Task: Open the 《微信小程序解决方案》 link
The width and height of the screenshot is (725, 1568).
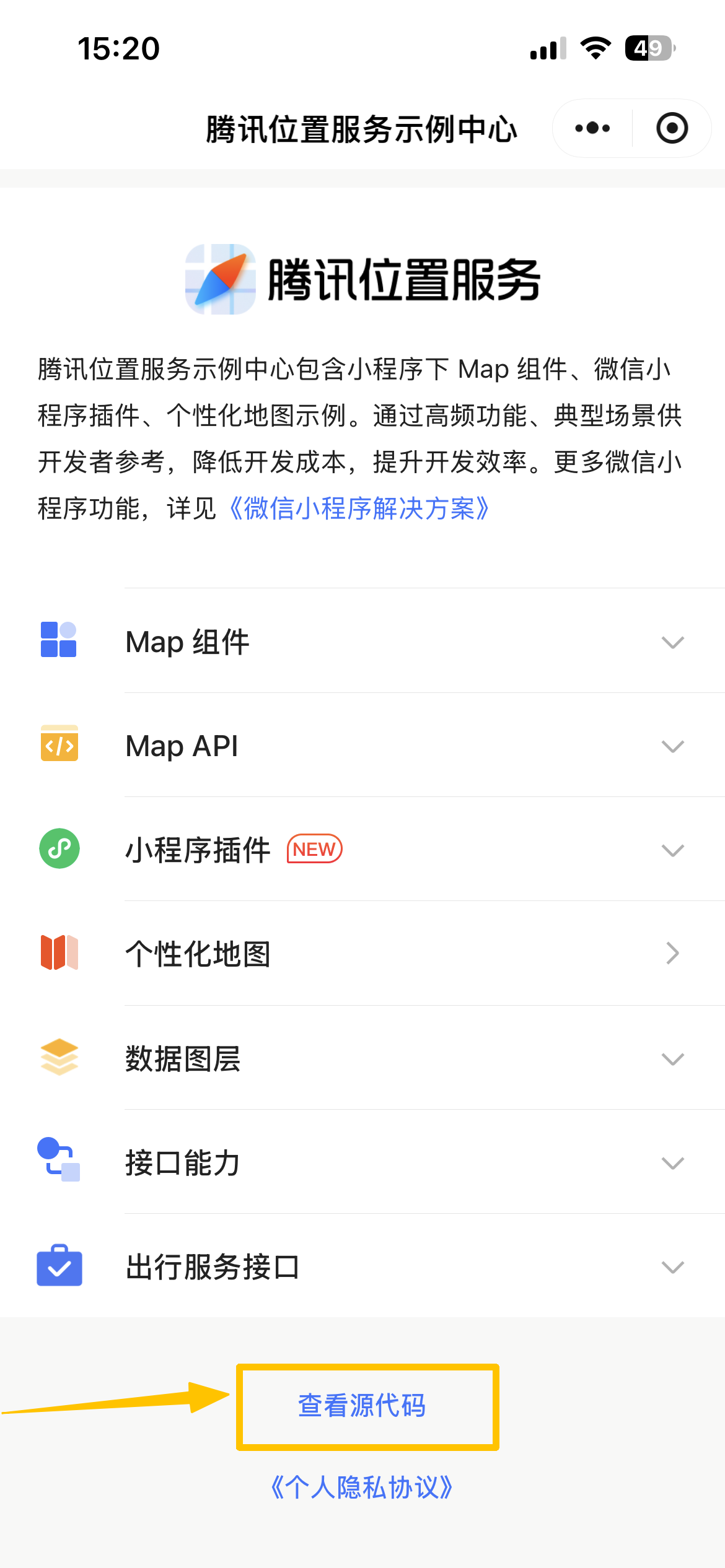Action: coord(359,509)
